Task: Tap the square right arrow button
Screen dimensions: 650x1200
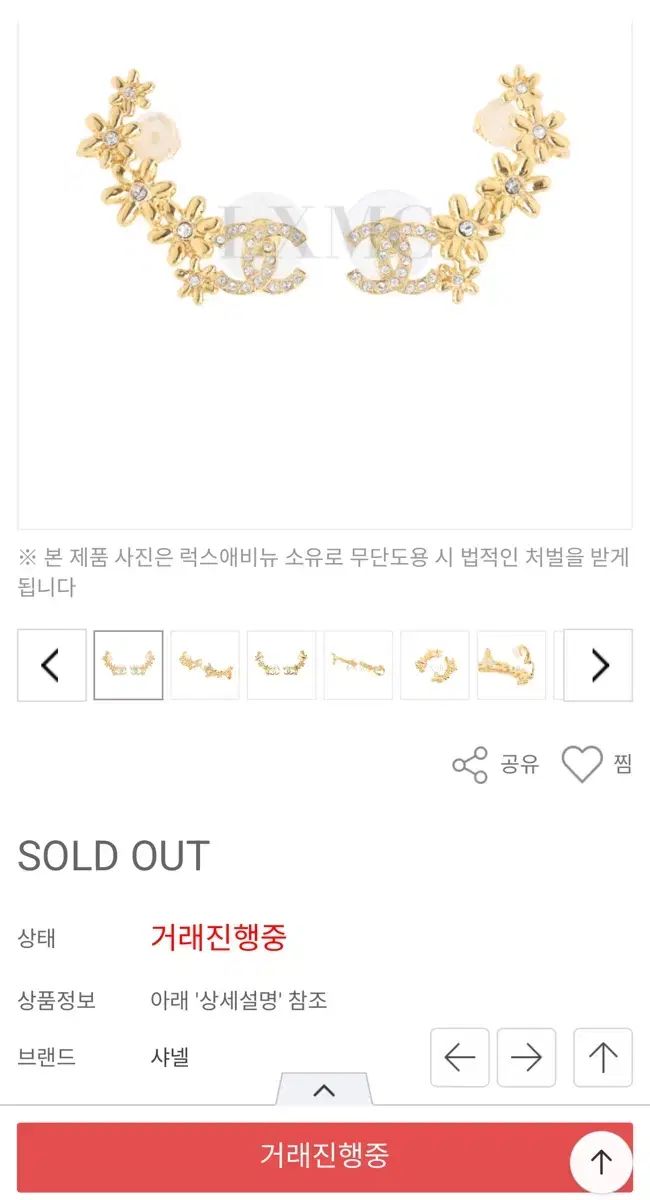Action: pos(526,1057)
